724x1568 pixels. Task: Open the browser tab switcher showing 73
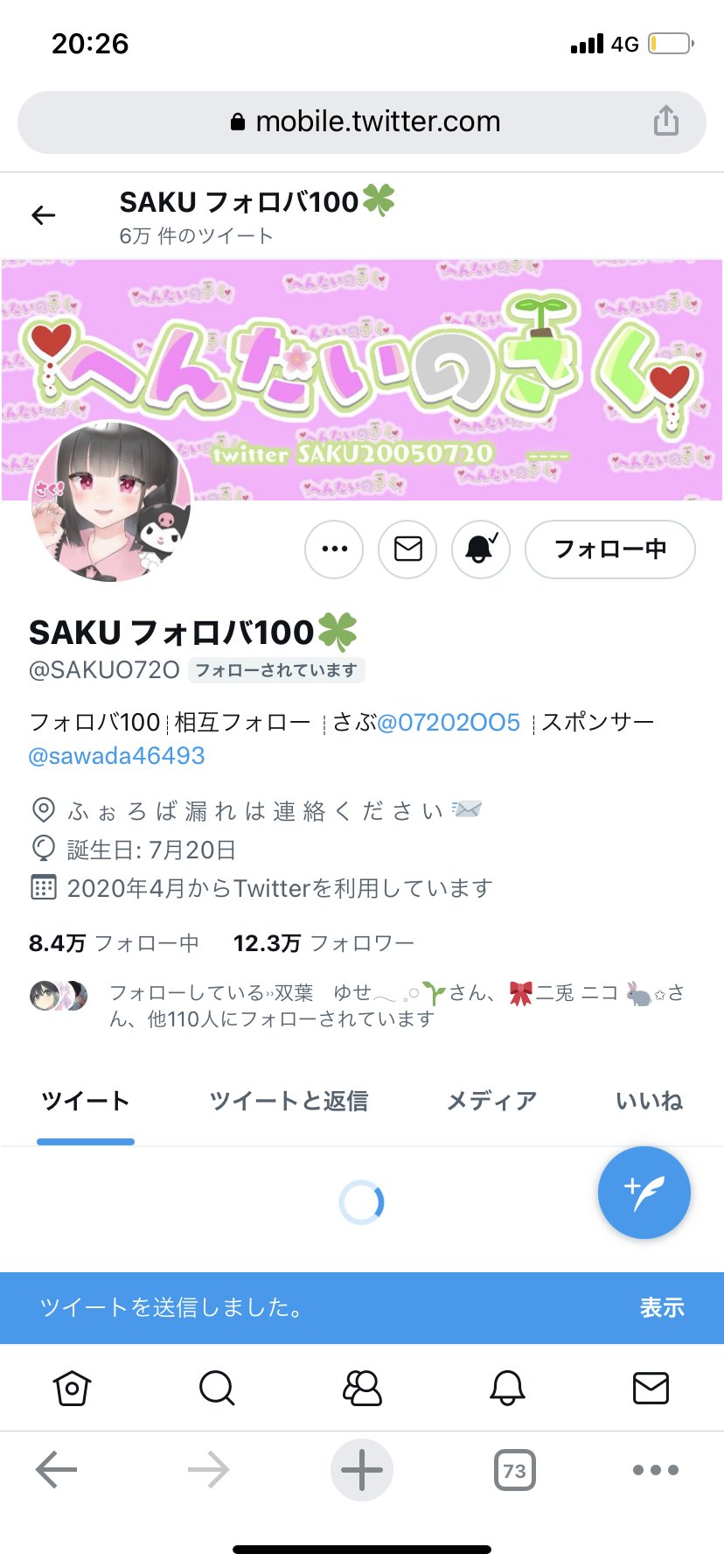514,1470
